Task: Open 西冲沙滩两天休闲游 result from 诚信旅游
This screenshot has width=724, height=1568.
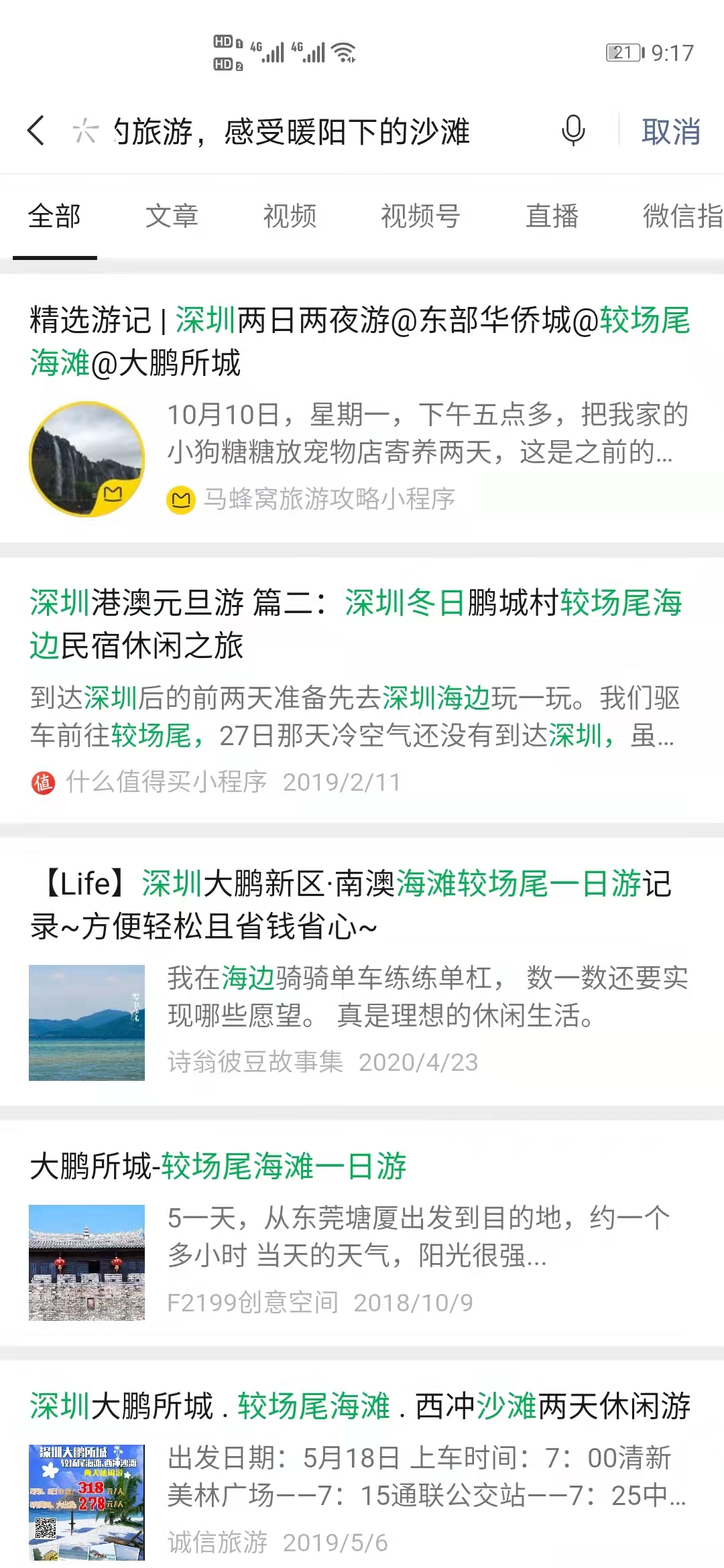Action: [359, 1406]
